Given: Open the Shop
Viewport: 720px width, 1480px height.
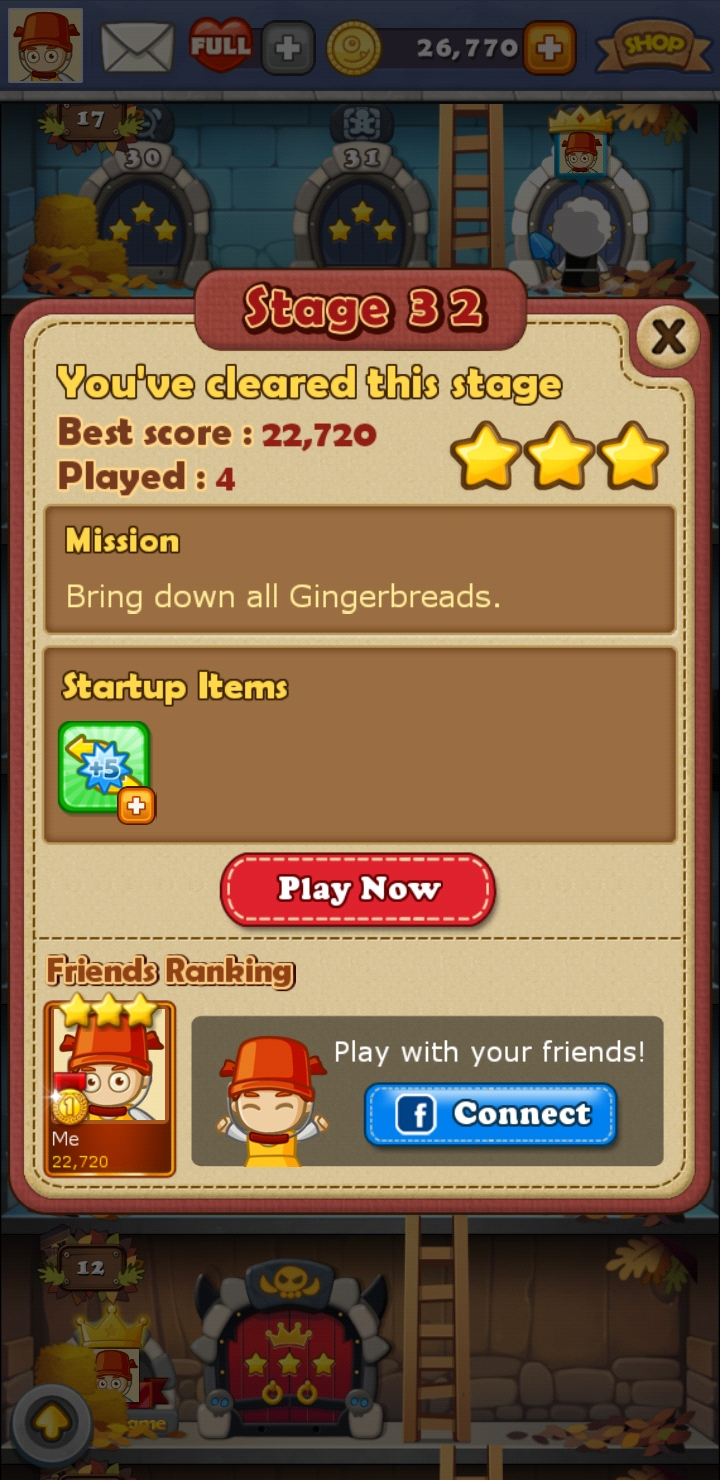Looking at the screenshot, I should [655, 46].
